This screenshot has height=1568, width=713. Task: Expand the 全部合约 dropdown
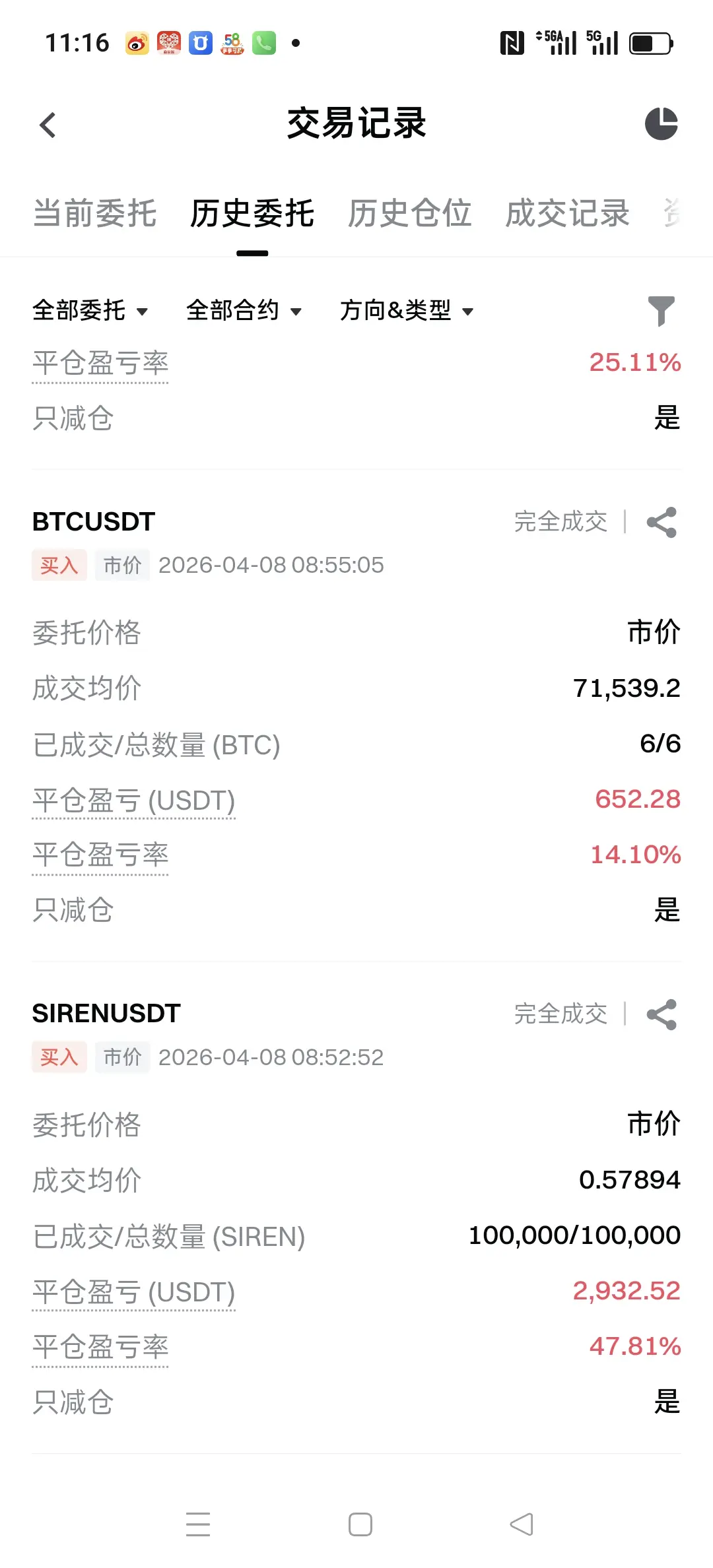244,310
